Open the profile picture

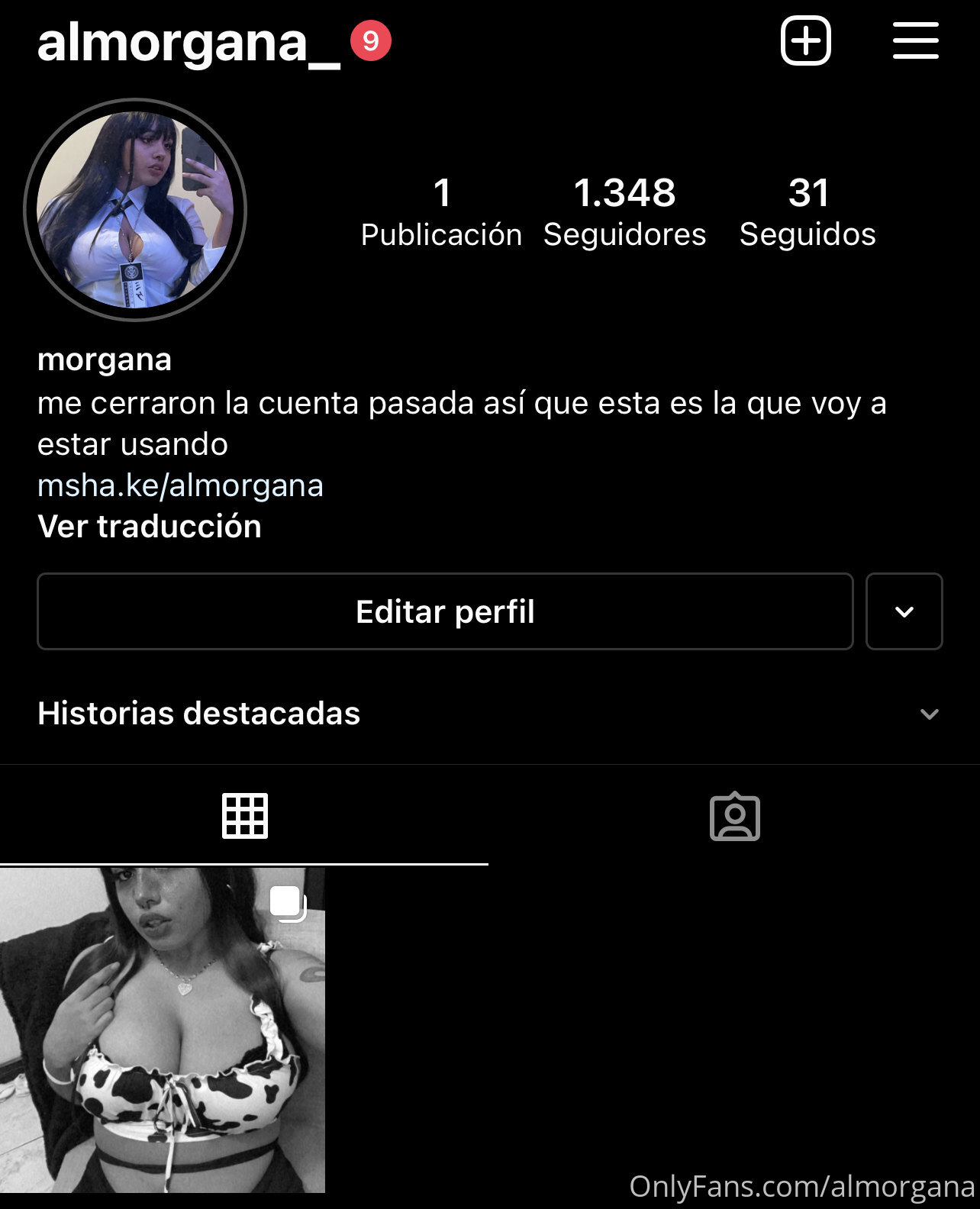(135, 210)
